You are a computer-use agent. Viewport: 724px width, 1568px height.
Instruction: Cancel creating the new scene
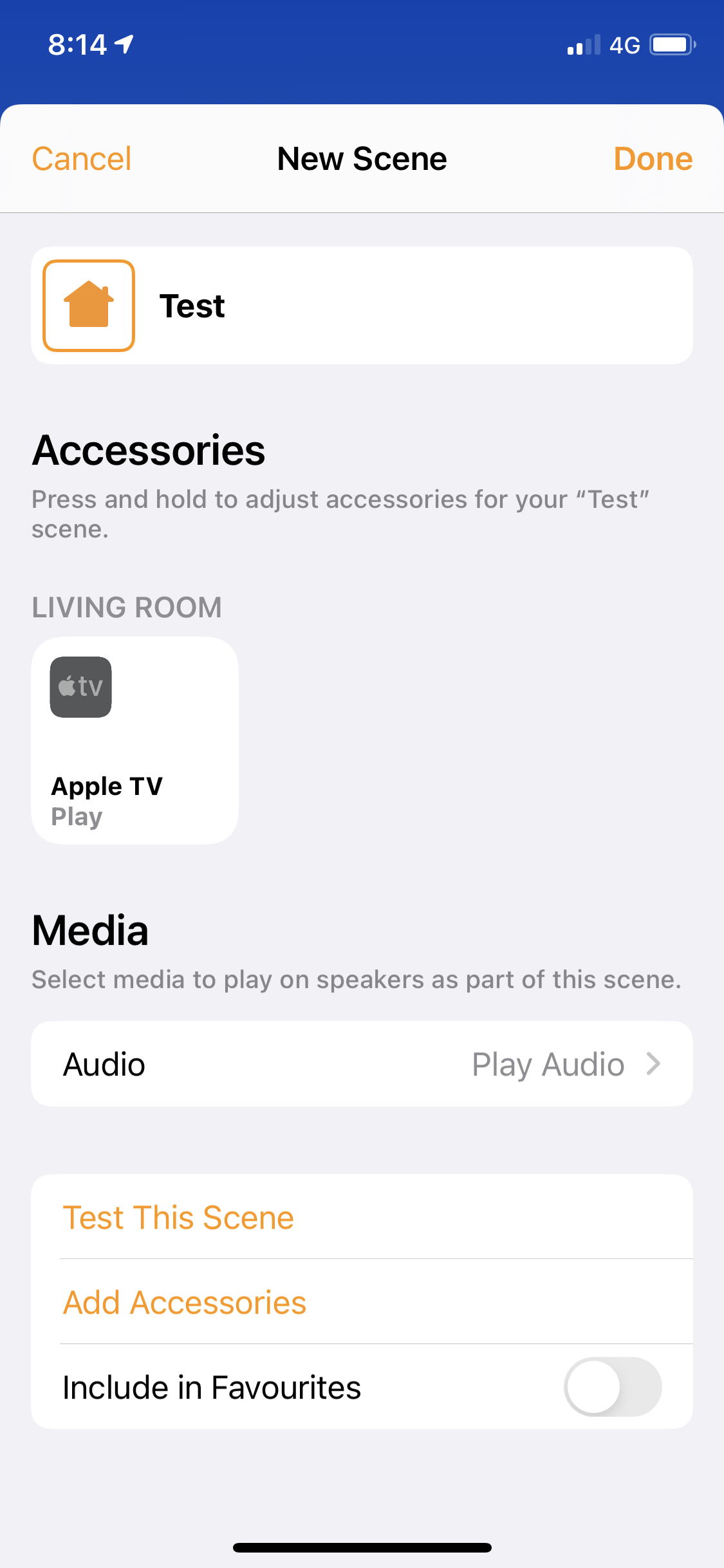[x=82, y=159]
